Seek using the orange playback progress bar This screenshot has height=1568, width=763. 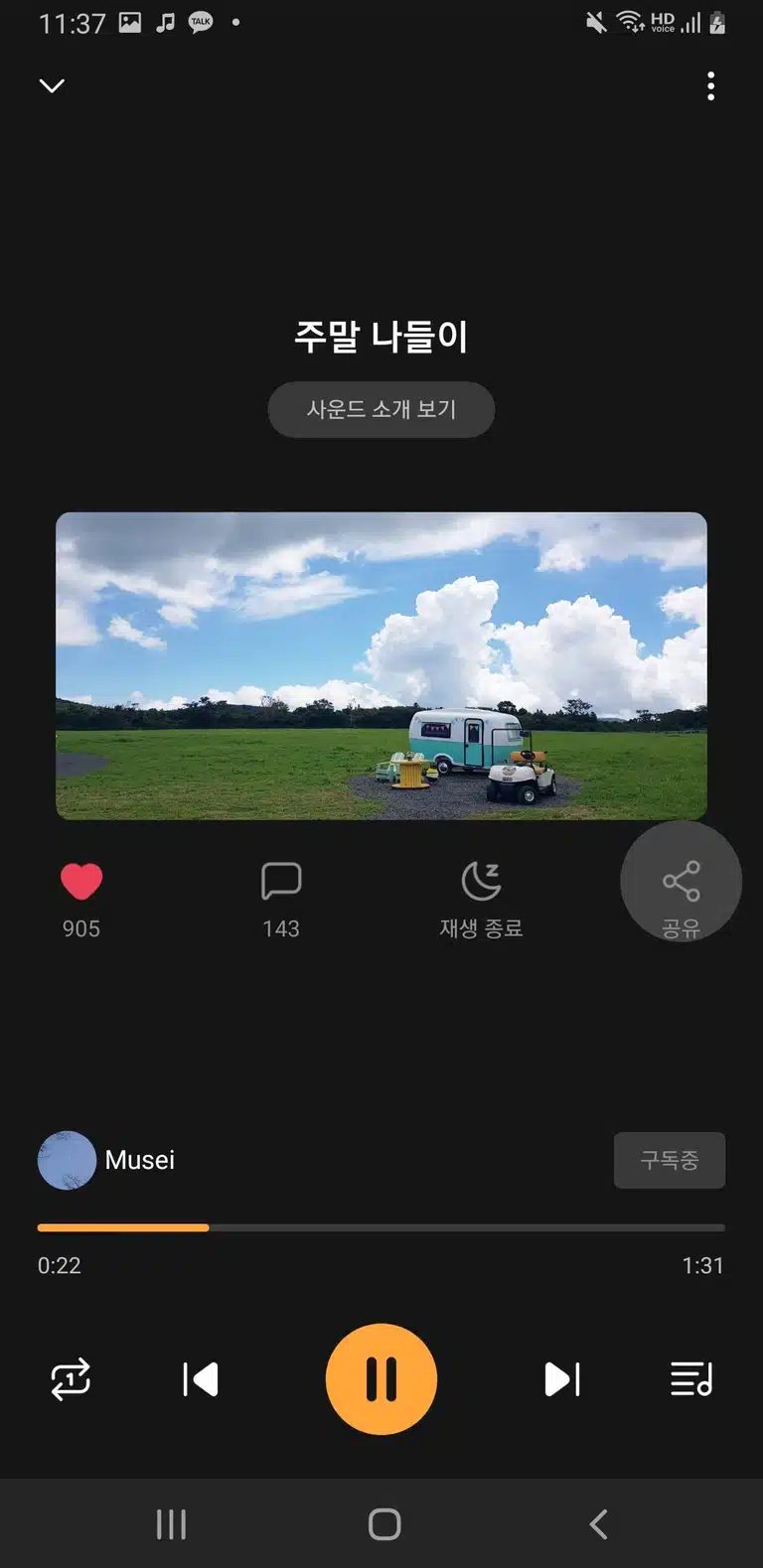[381, 1228]
